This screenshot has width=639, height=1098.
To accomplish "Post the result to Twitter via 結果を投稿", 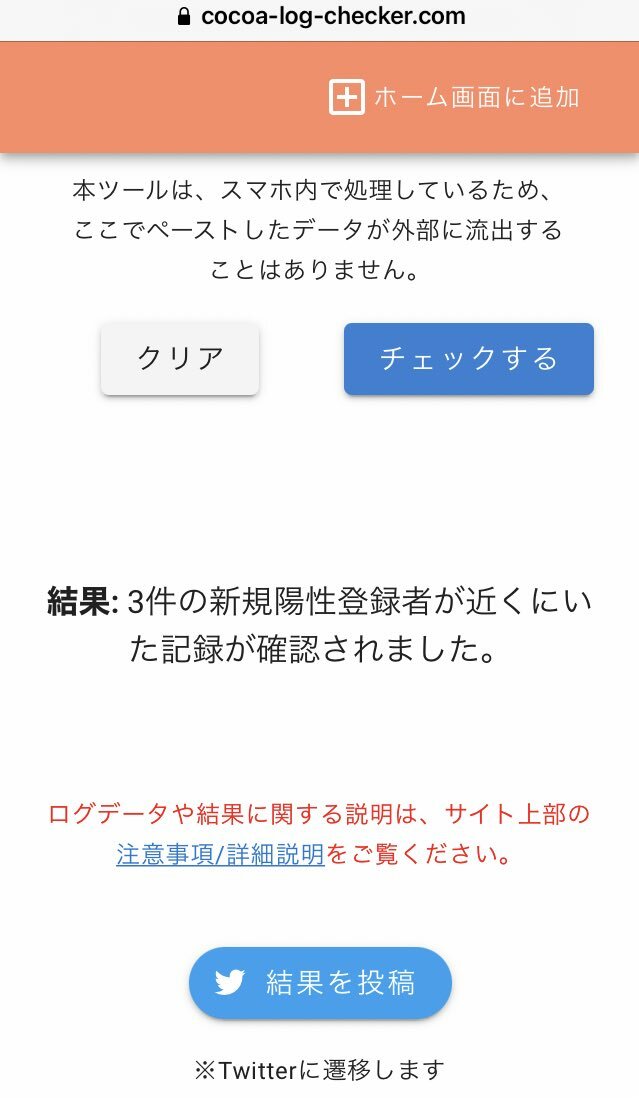I will [x=321, y=982].
